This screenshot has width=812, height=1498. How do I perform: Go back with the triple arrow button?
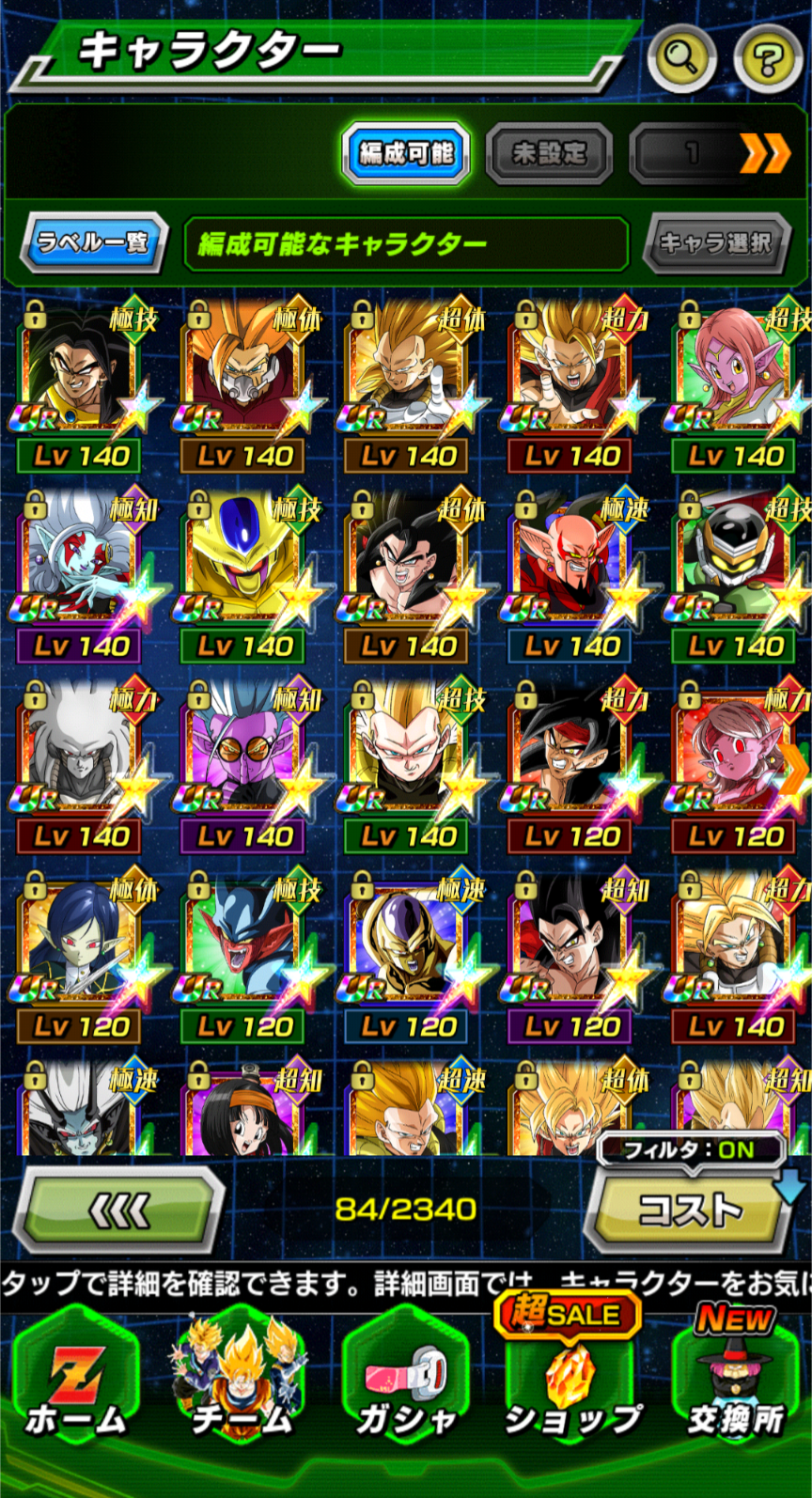tap(119, 1209)
